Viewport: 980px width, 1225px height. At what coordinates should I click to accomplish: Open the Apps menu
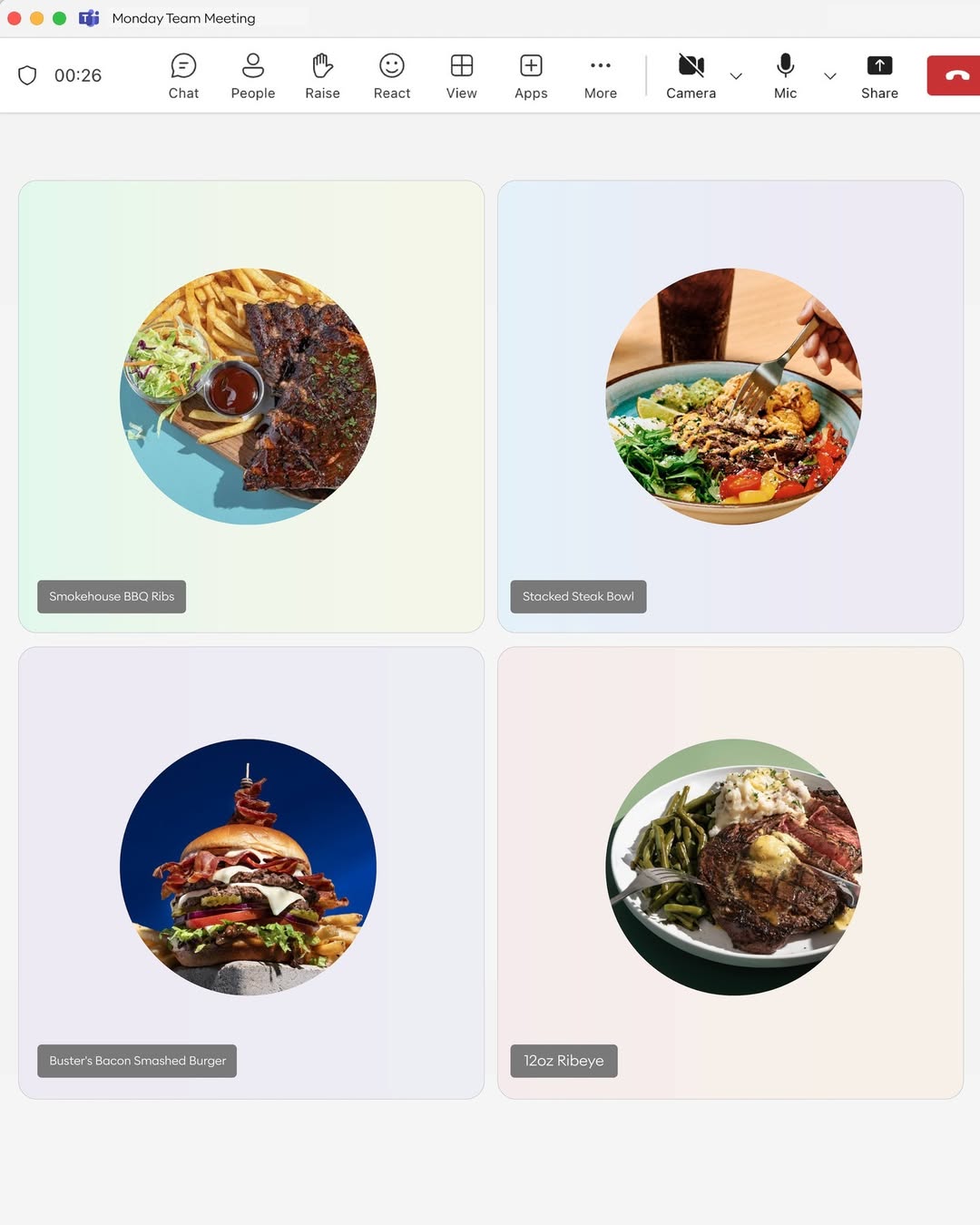point(531,76)
